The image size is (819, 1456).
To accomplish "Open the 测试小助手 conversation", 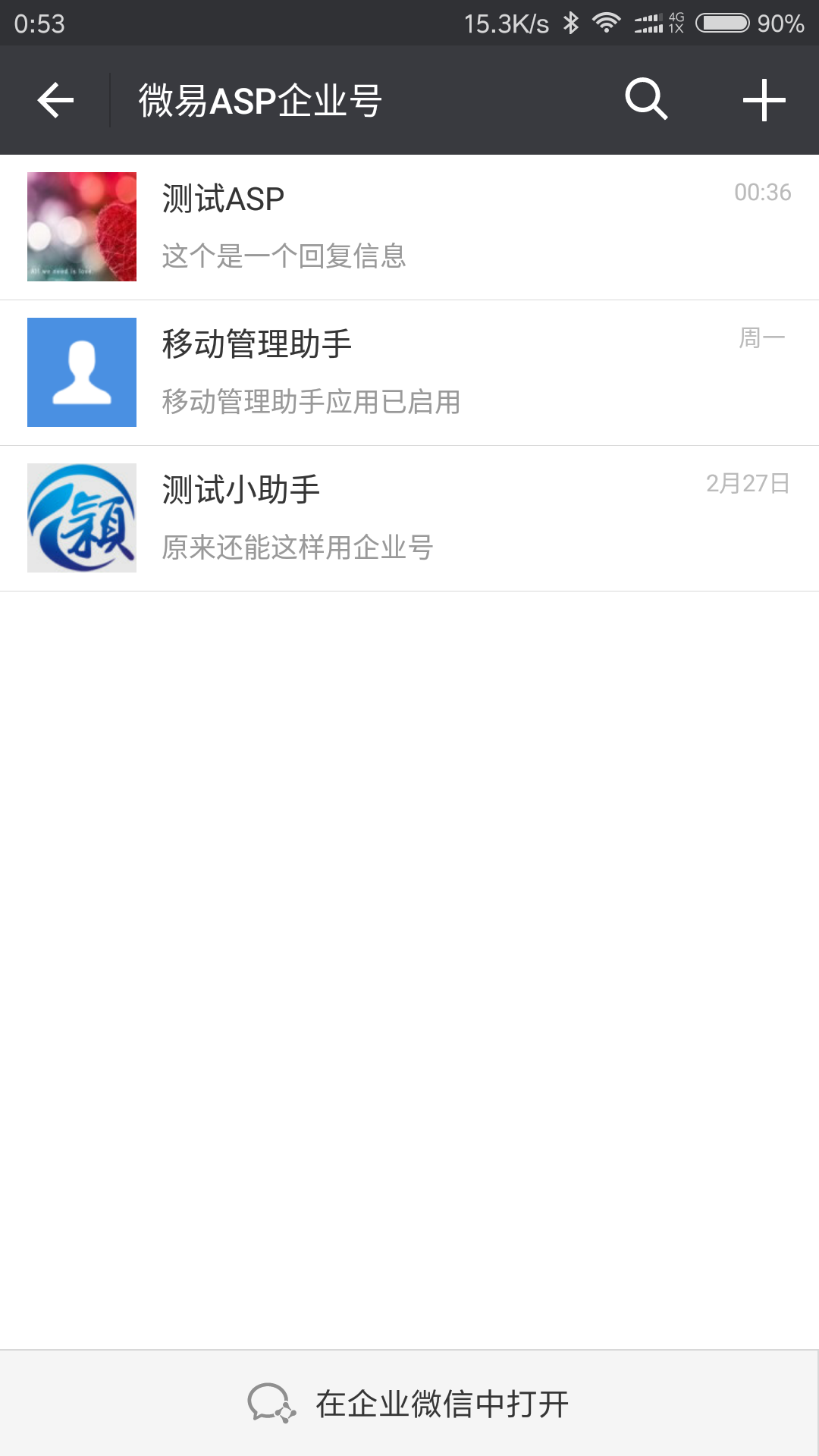I will (409, 519).
